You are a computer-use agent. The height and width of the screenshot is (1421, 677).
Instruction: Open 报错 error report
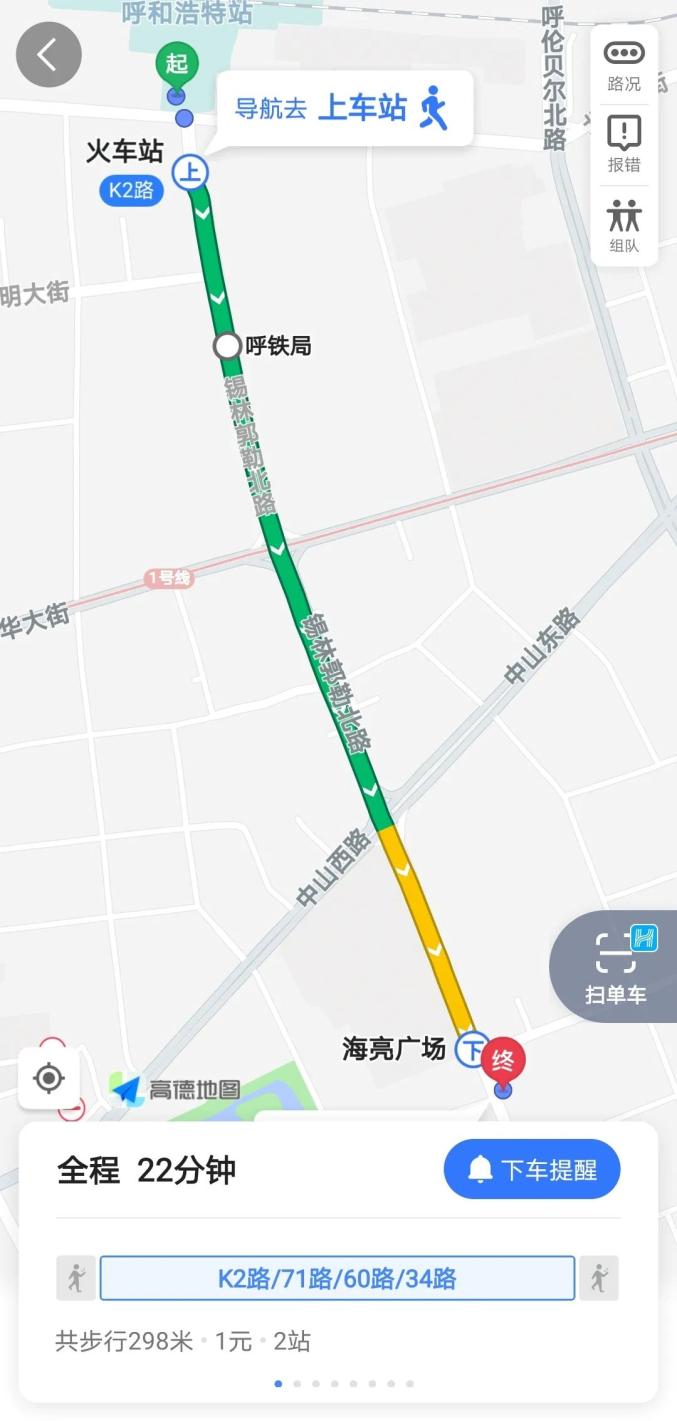point(624,144)
